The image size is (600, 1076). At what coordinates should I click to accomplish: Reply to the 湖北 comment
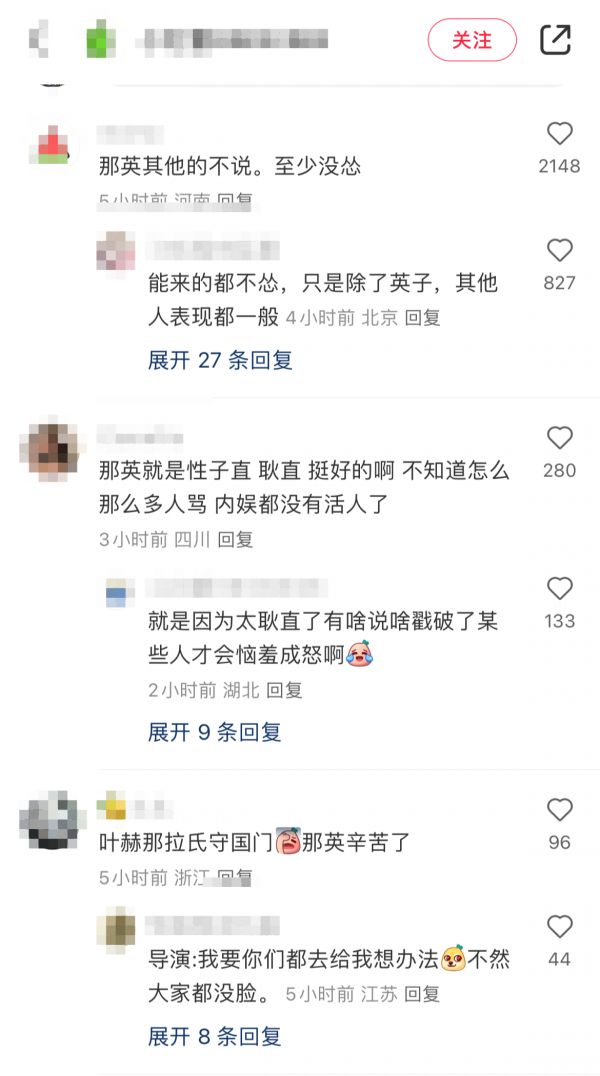(285, 690)
